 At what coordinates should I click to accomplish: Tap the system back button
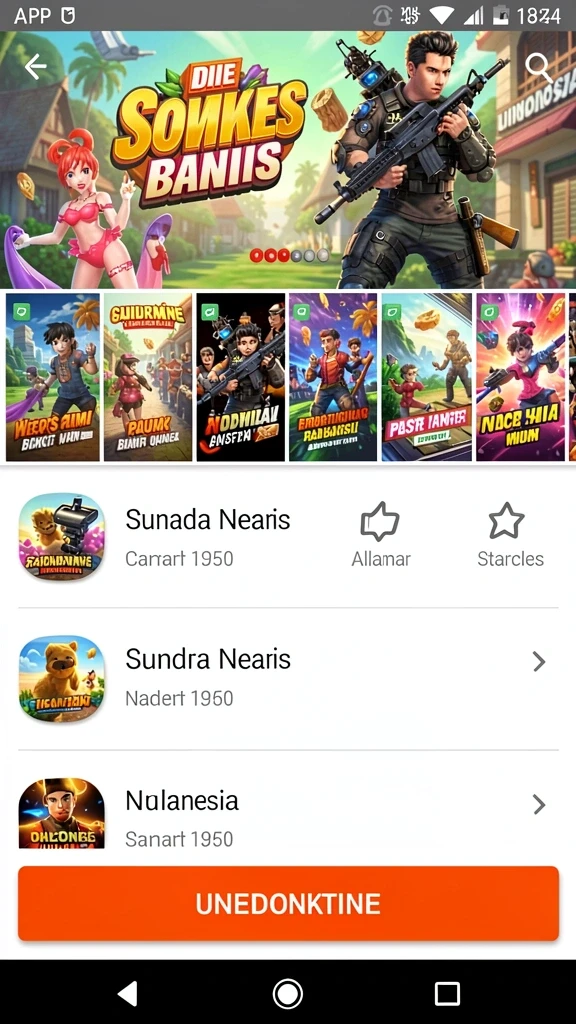(x=128, y=993)
